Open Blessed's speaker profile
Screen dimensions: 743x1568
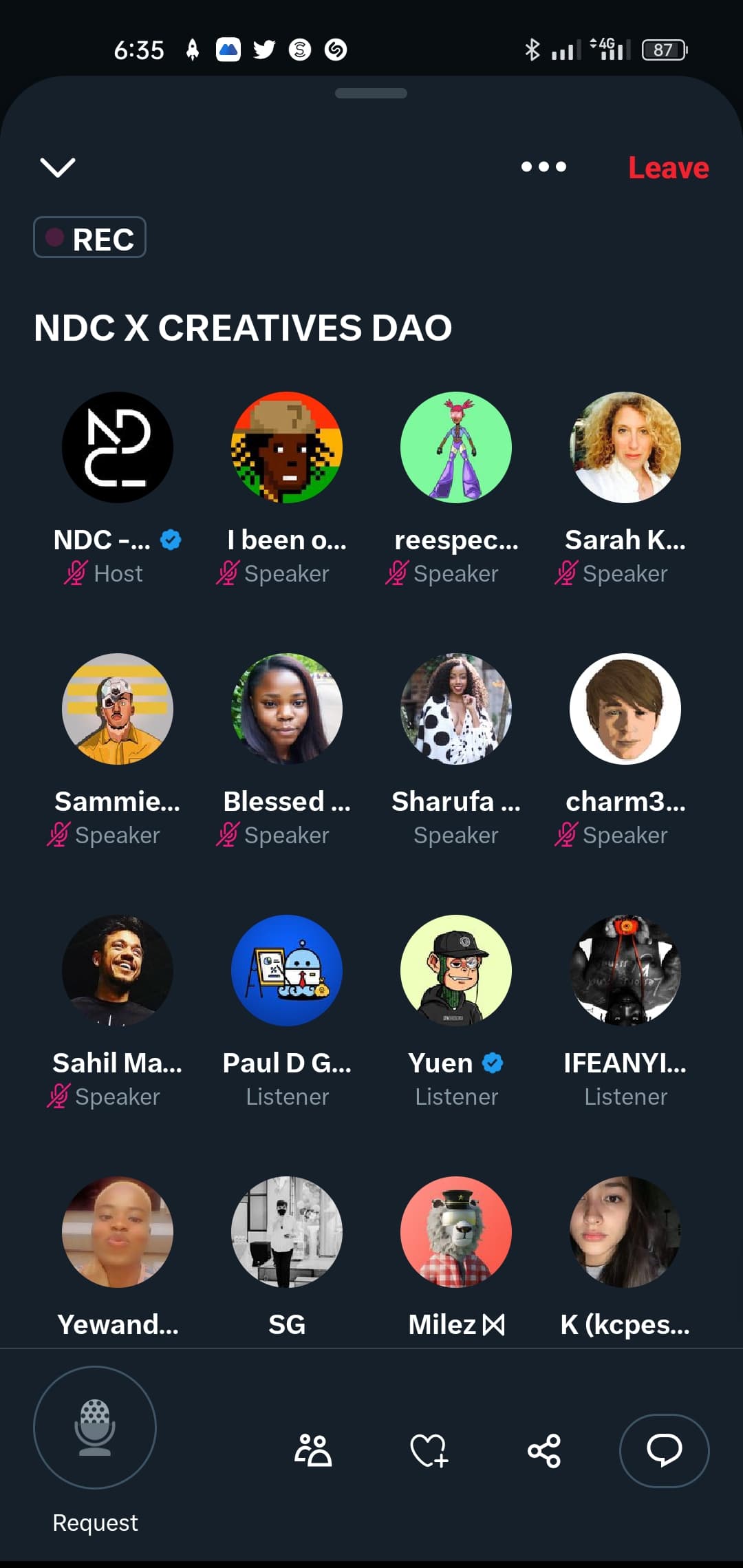click(287, 709)
